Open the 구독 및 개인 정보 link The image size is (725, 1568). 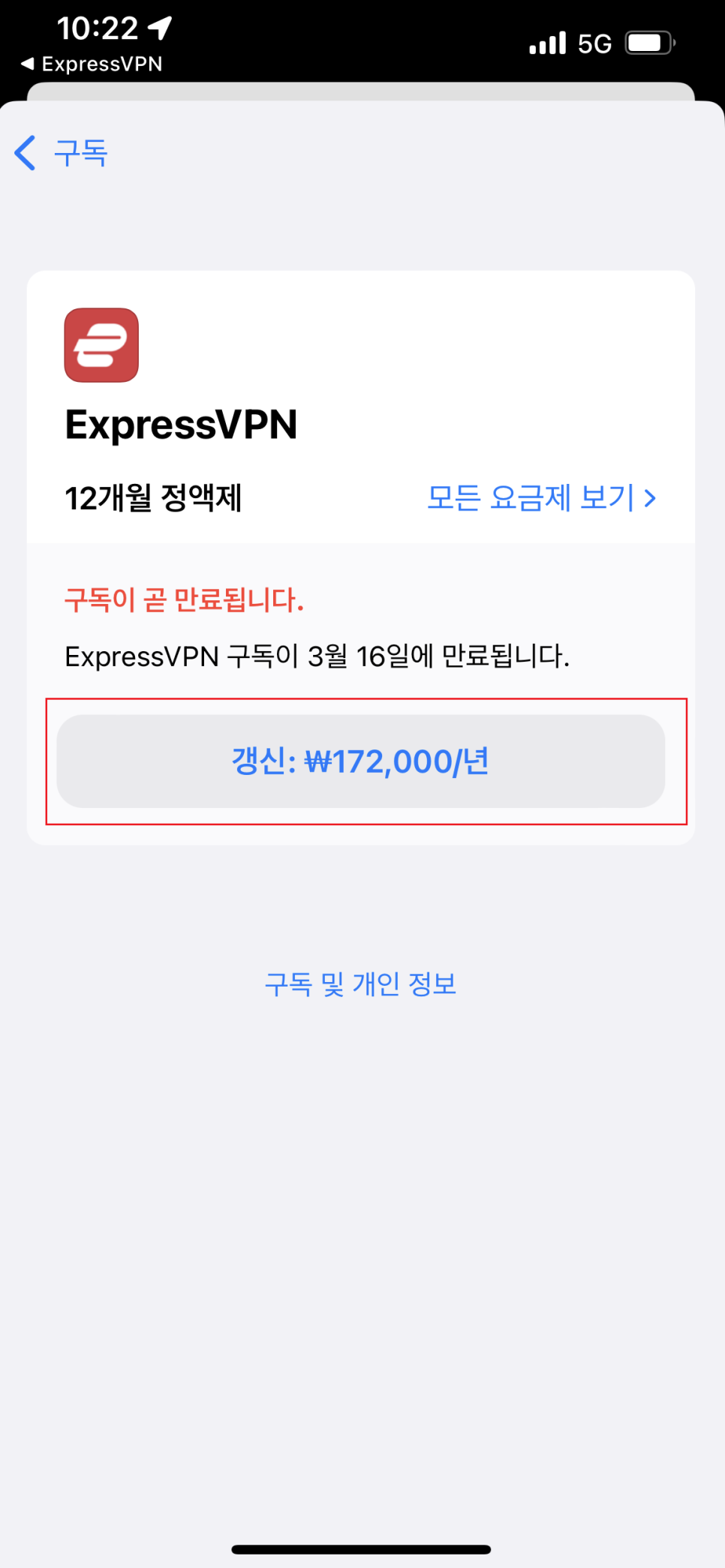361,984
